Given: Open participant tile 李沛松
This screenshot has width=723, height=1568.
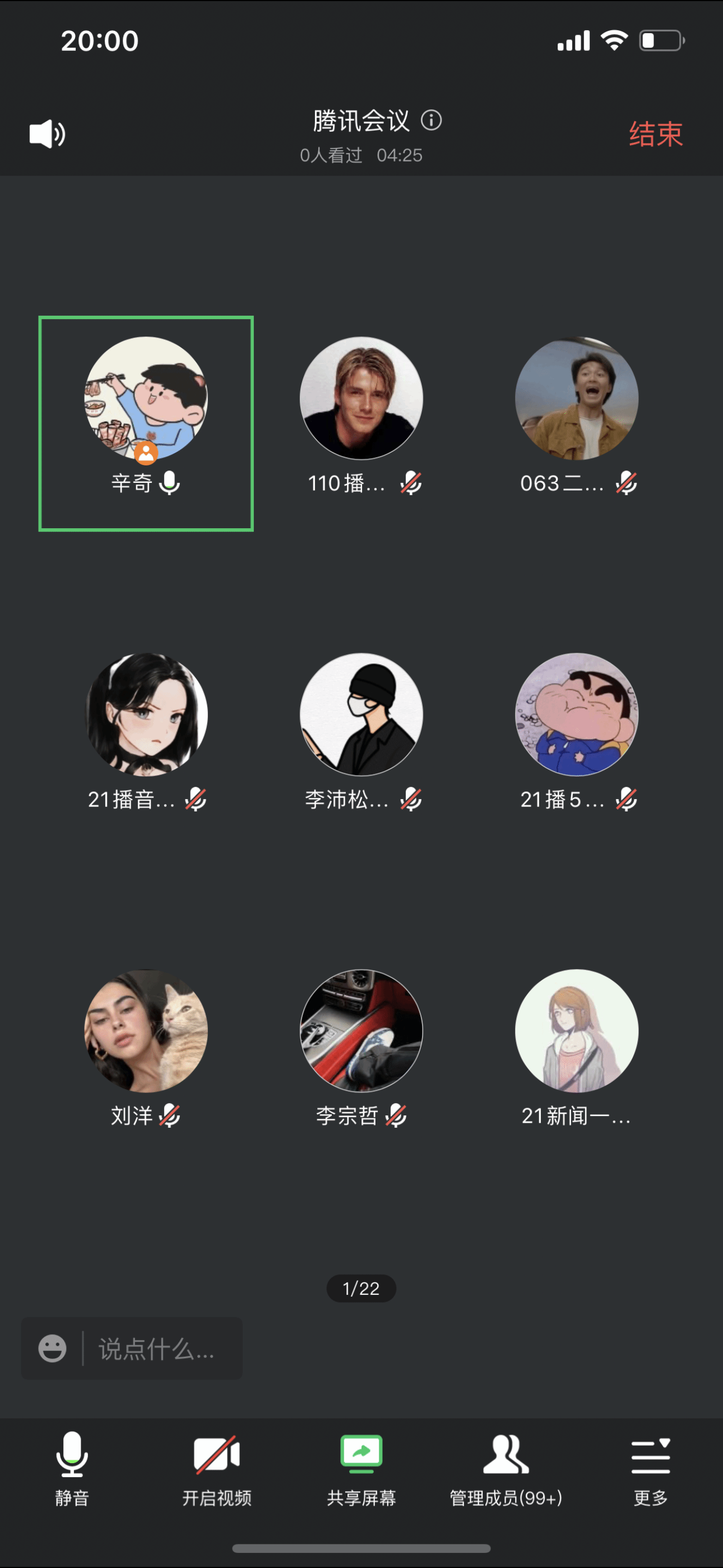Looking at the screenshot, I should point(361,715).
